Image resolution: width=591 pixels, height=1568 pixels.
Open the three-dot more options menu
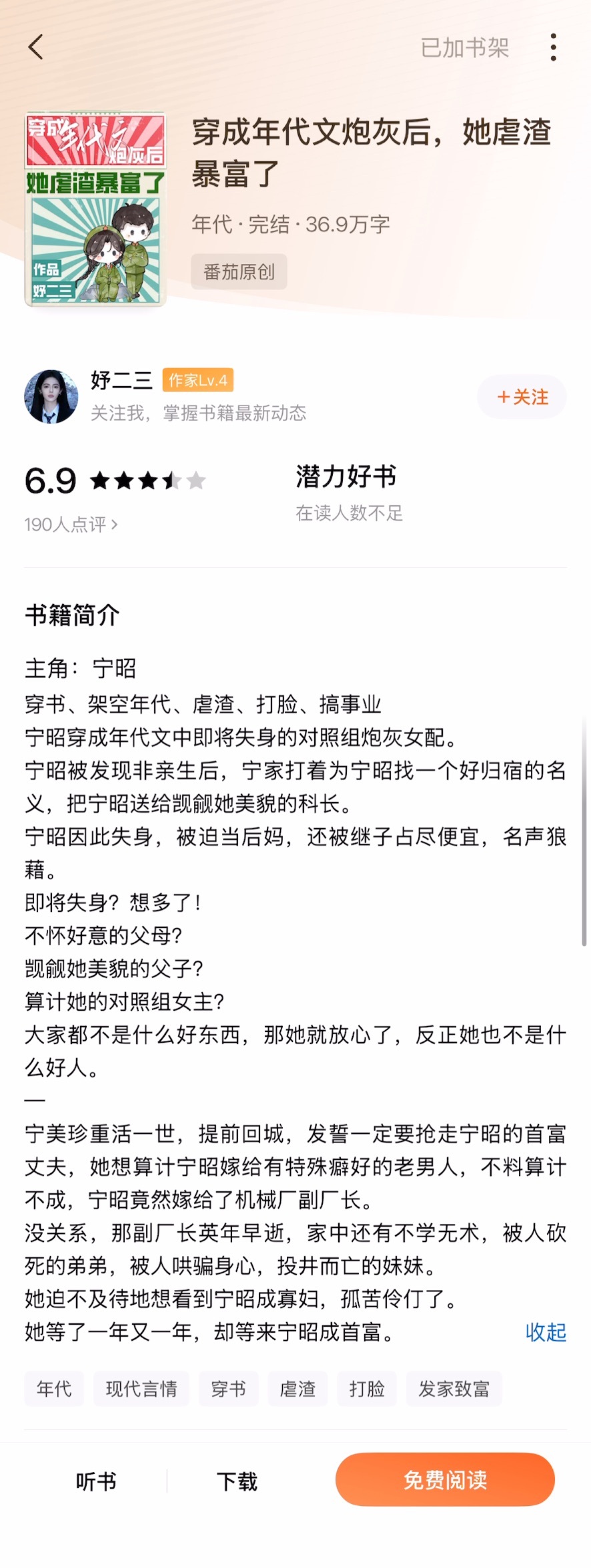554,47
